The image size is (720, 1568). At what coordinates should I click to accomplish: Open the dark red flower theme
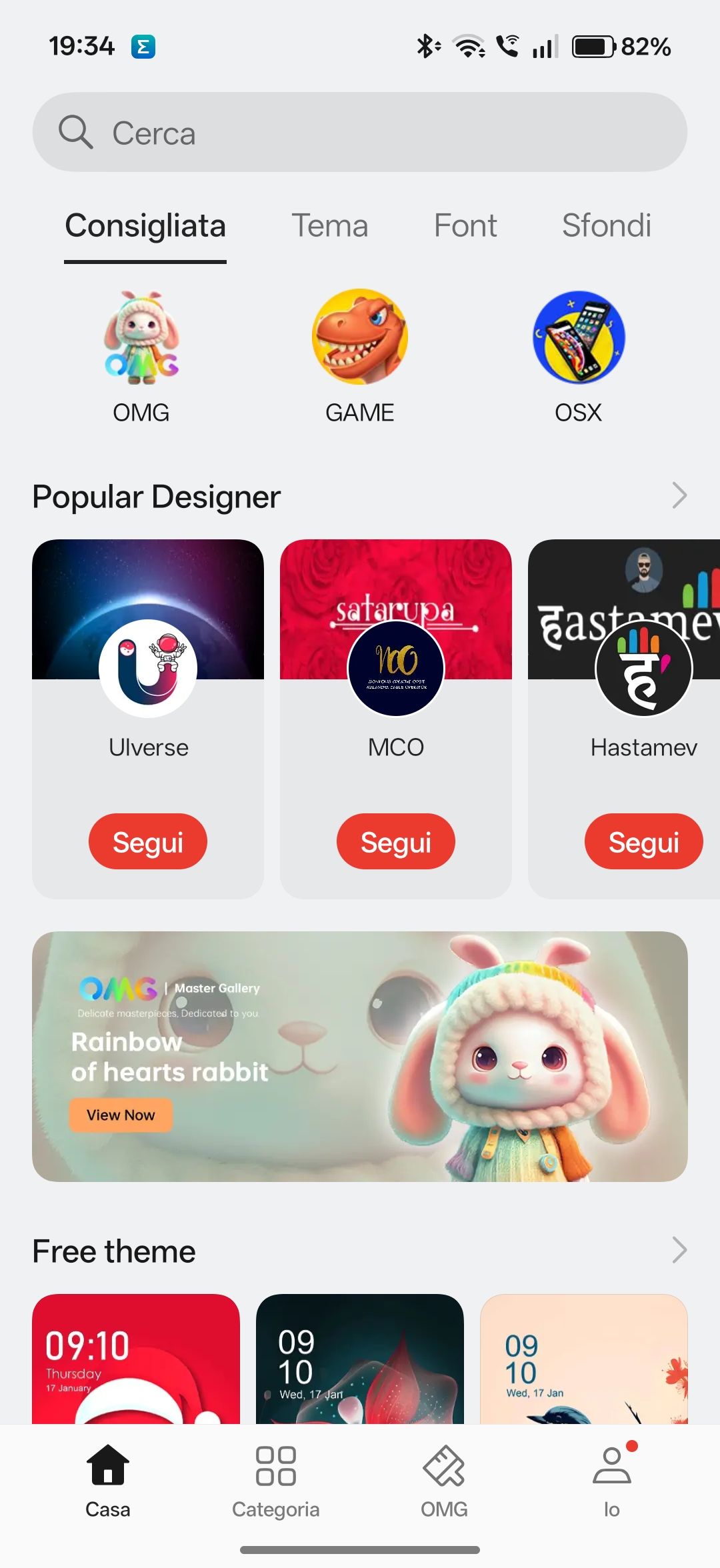pos(360,1359)
